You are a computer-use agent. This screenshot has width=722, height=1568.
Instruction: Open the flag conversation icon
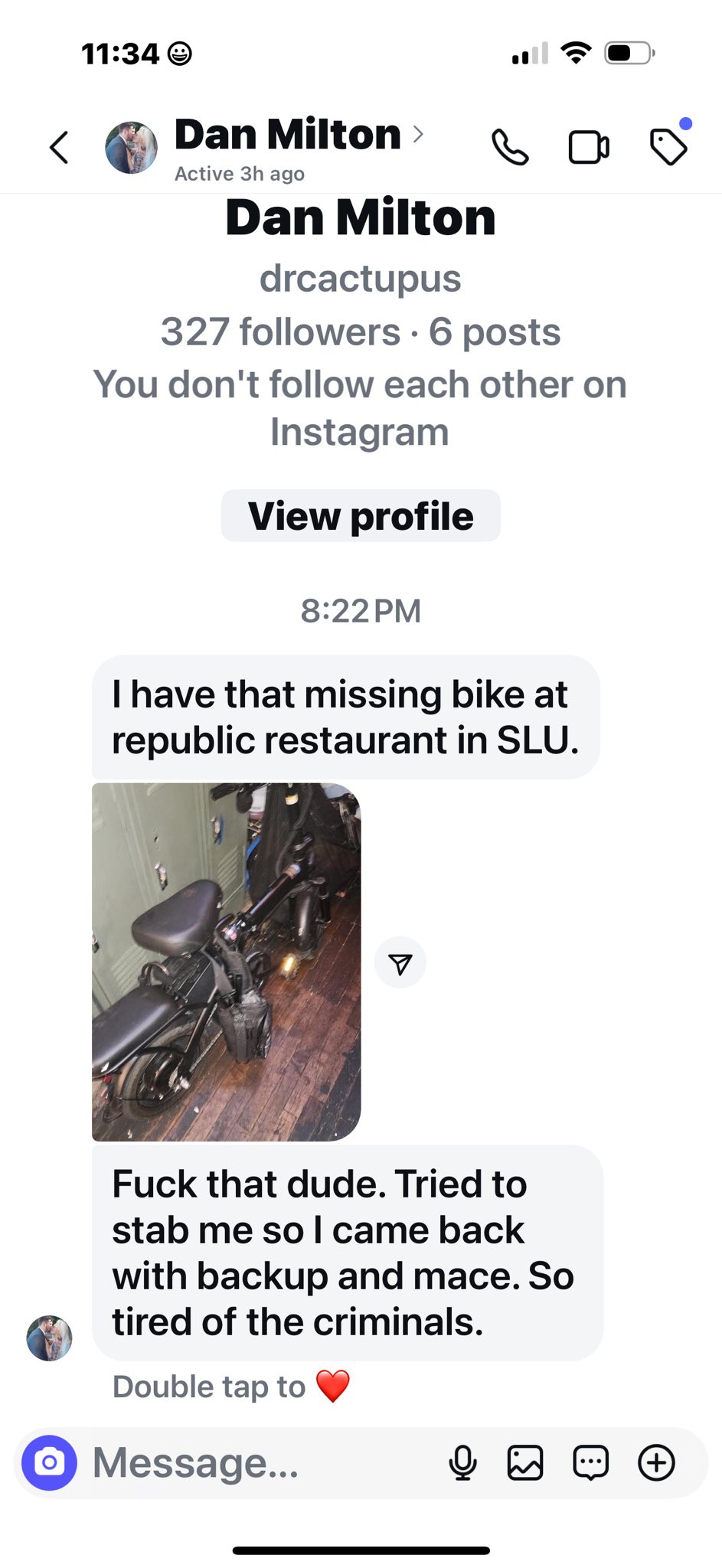667,147
